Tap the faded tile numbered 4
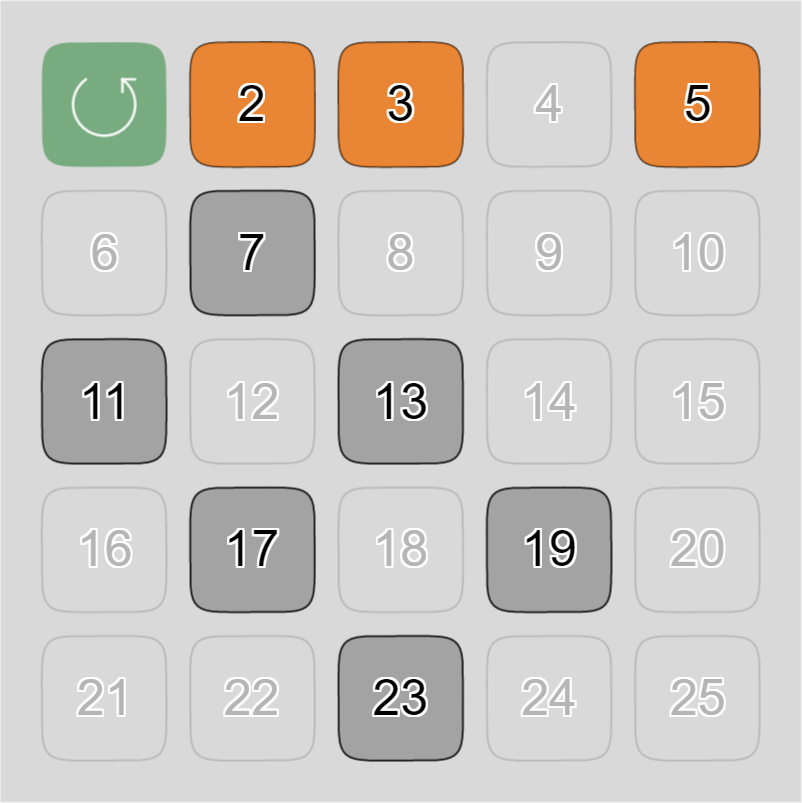Viewport: 802px width, 803px height. pyautogui.click(x=548, y=104)
